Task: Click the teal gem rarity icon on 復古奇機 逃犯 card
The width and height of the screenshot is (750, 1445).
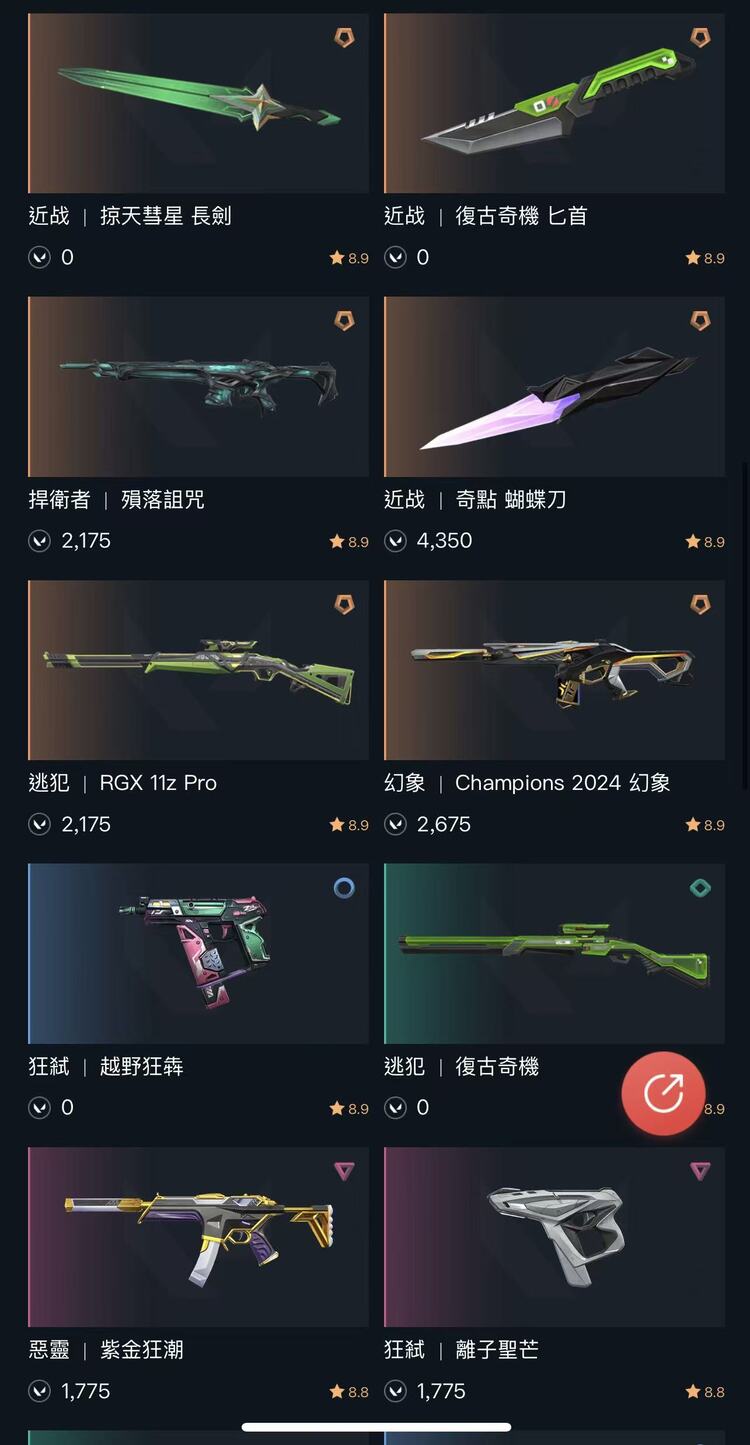Action: click(701, 887)
